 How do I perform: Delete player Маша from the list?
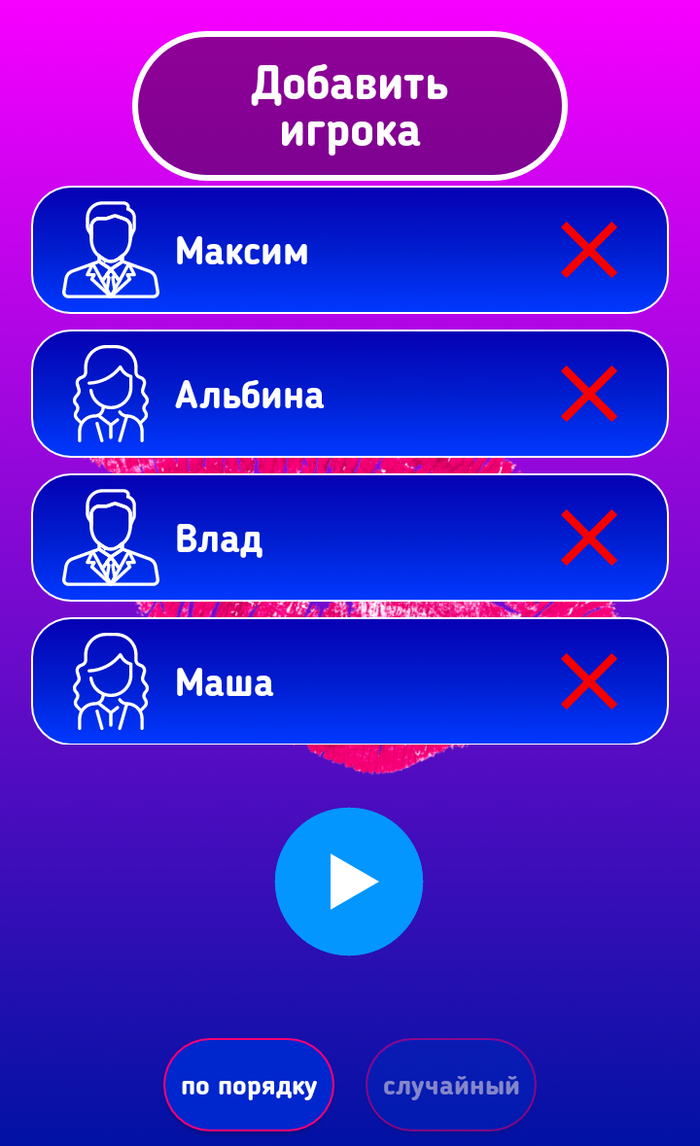point(589,682)
